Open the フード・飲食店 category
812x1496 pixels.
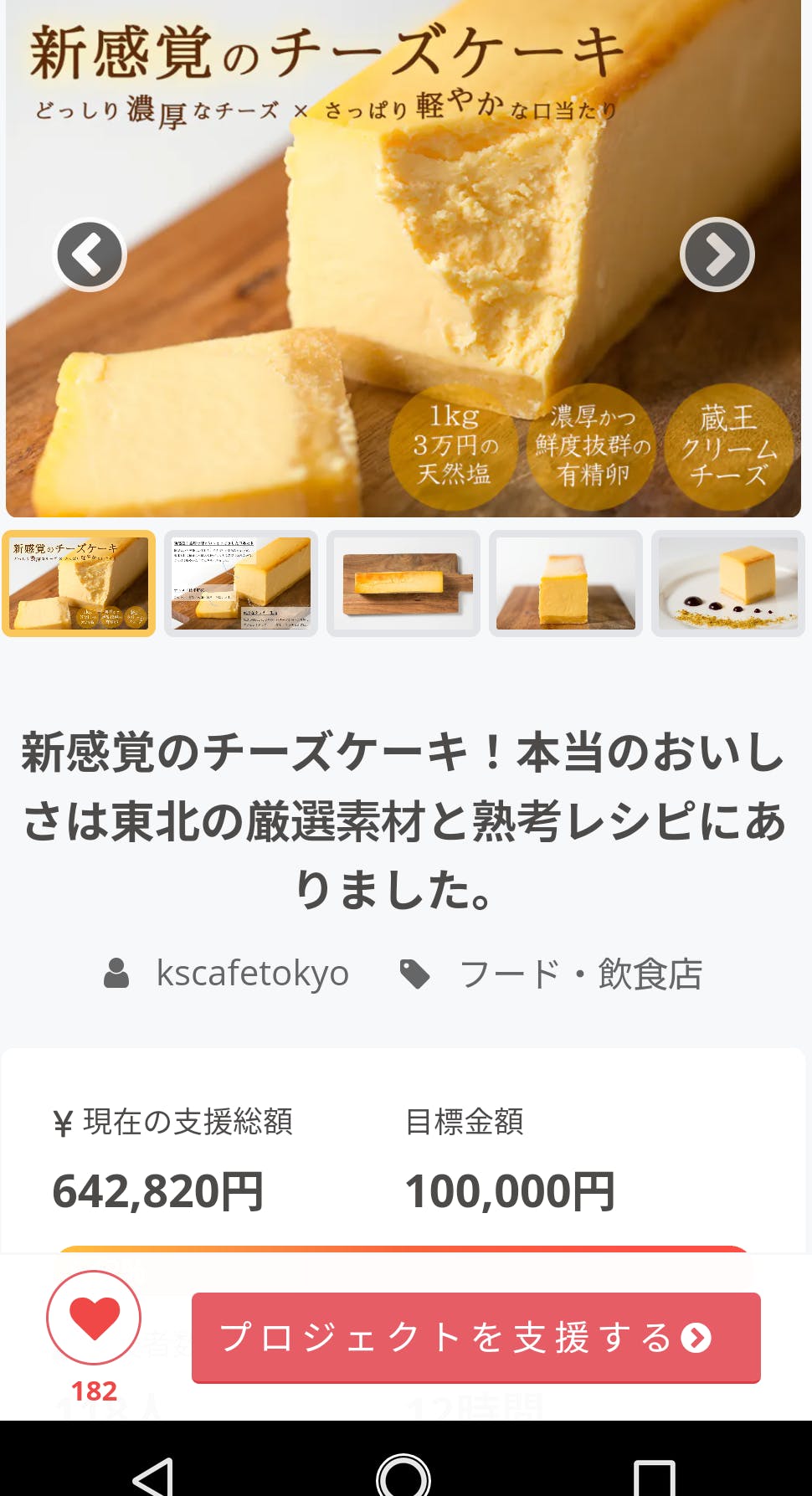580,974
